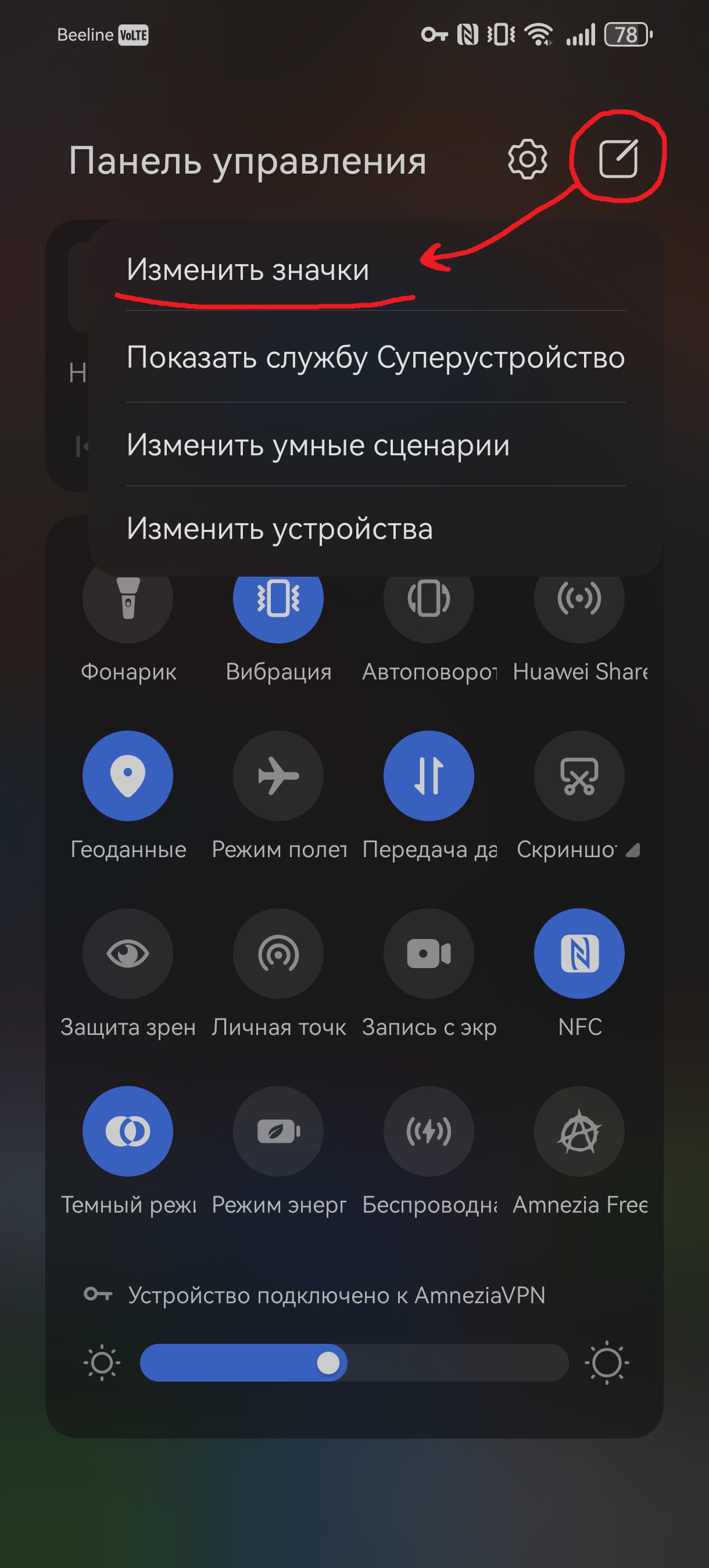709x1568 pixels.
Task: Disable NFC
Action: (x=579, y=953)
